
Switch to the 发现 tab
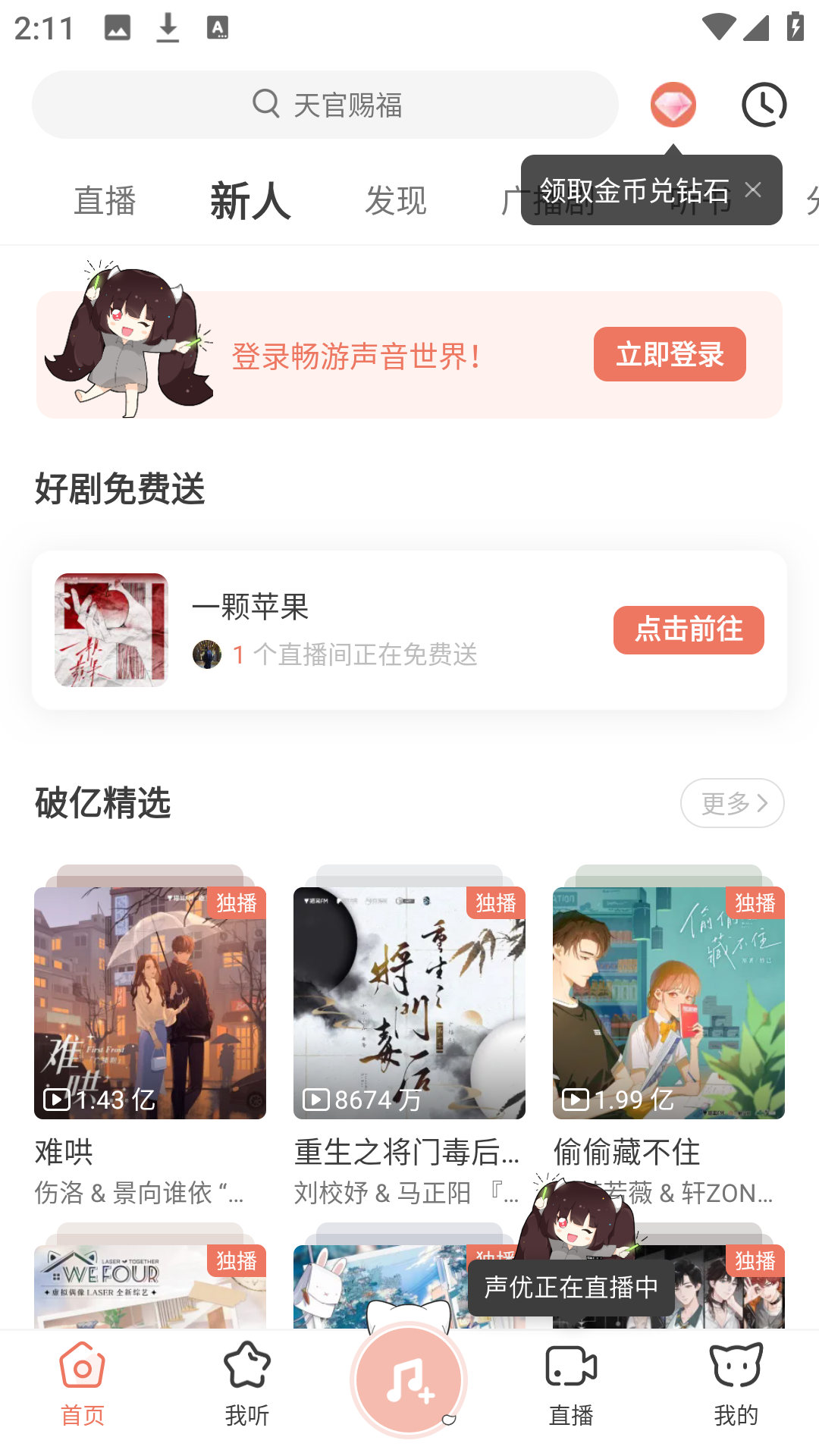pyautogui.click(x=395, y=200)
